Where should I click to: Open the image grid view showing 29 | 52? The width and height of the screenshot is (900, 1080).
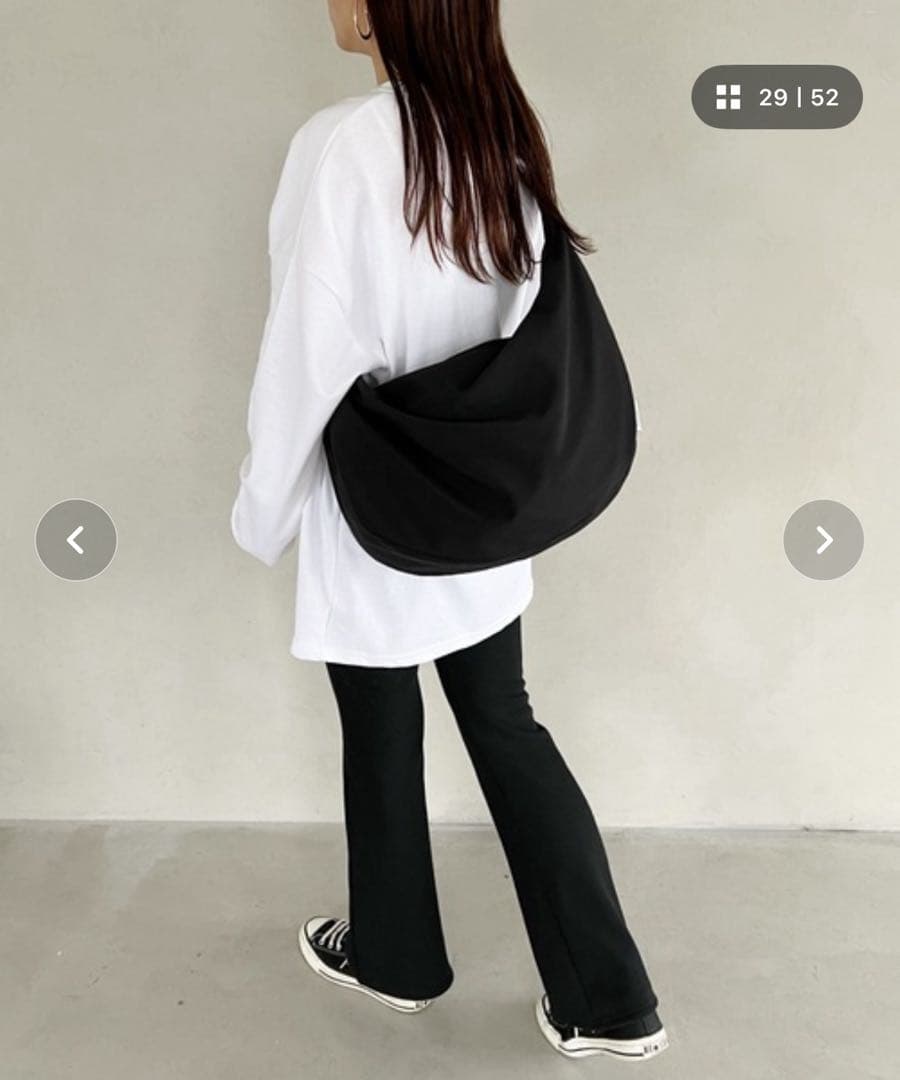776,97
